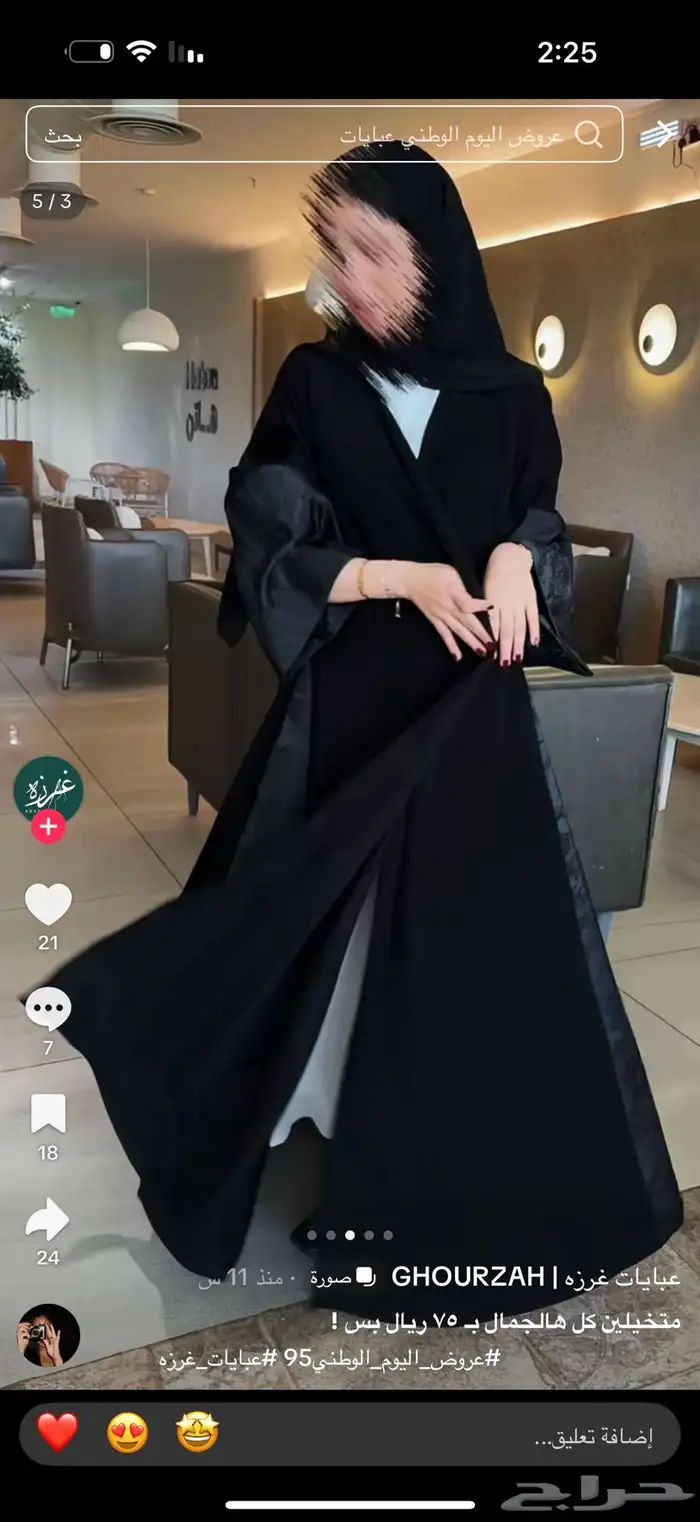The width and height of the screenshot is (700, 1522).
Task: Send the star-struck emoji reaction
Action: pyautogui.click(x=197, y=1433)
